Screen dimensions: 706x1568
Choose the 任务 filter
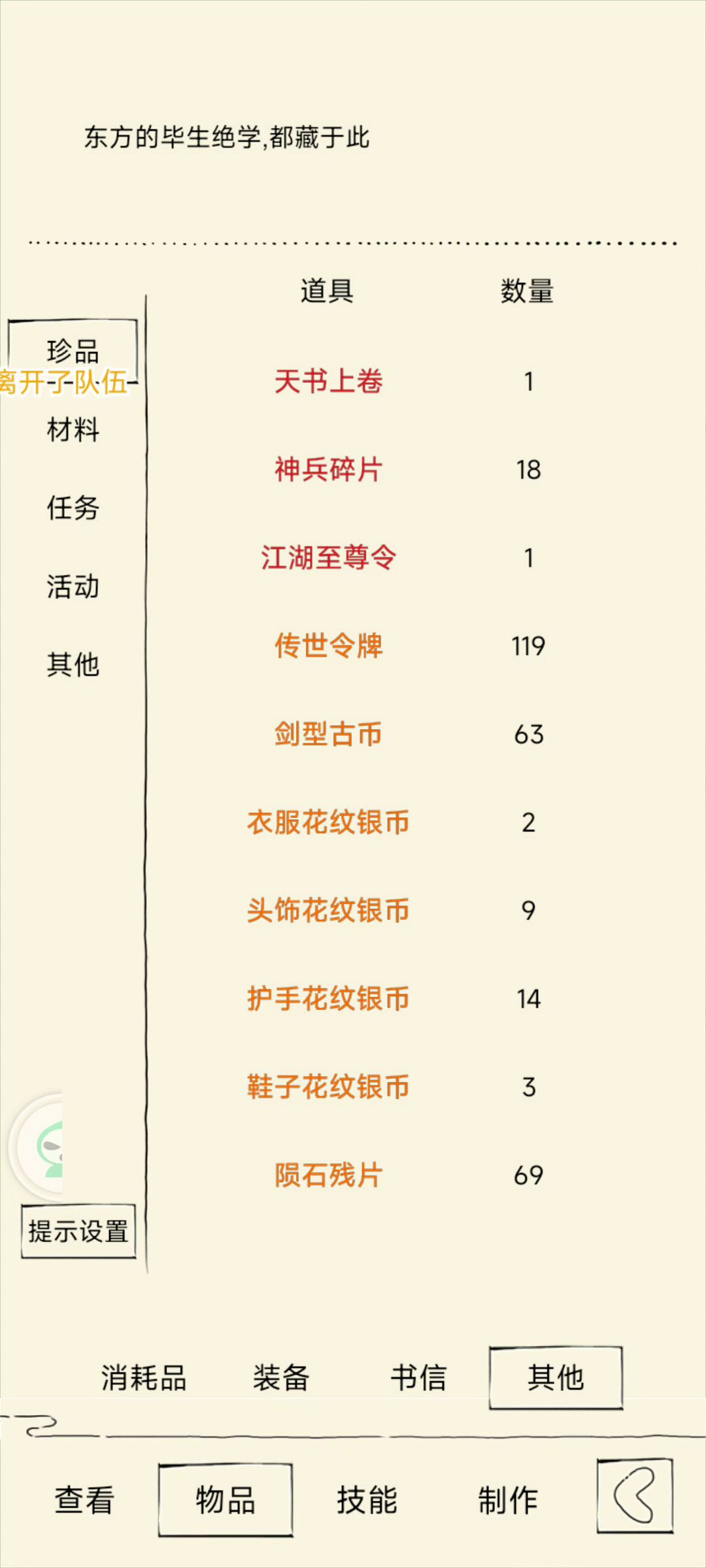coord(73,508)
